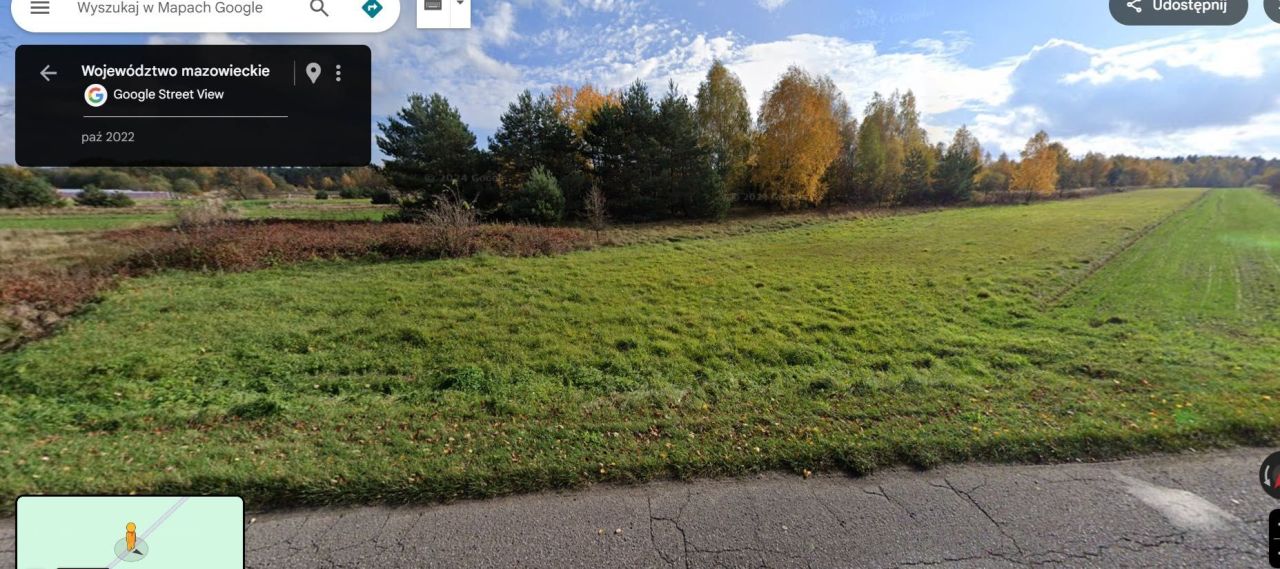The image size is (1280, 569).
Task: Open the main hamburger menu
Action: tap(40, 8)
